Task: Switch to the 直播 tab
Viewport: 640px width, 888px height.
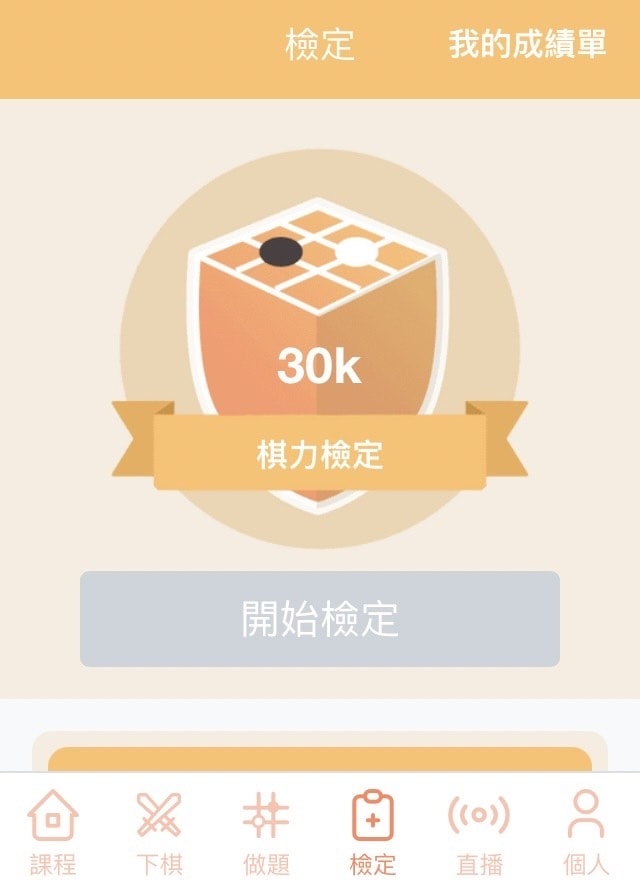Action: (479, 831)
